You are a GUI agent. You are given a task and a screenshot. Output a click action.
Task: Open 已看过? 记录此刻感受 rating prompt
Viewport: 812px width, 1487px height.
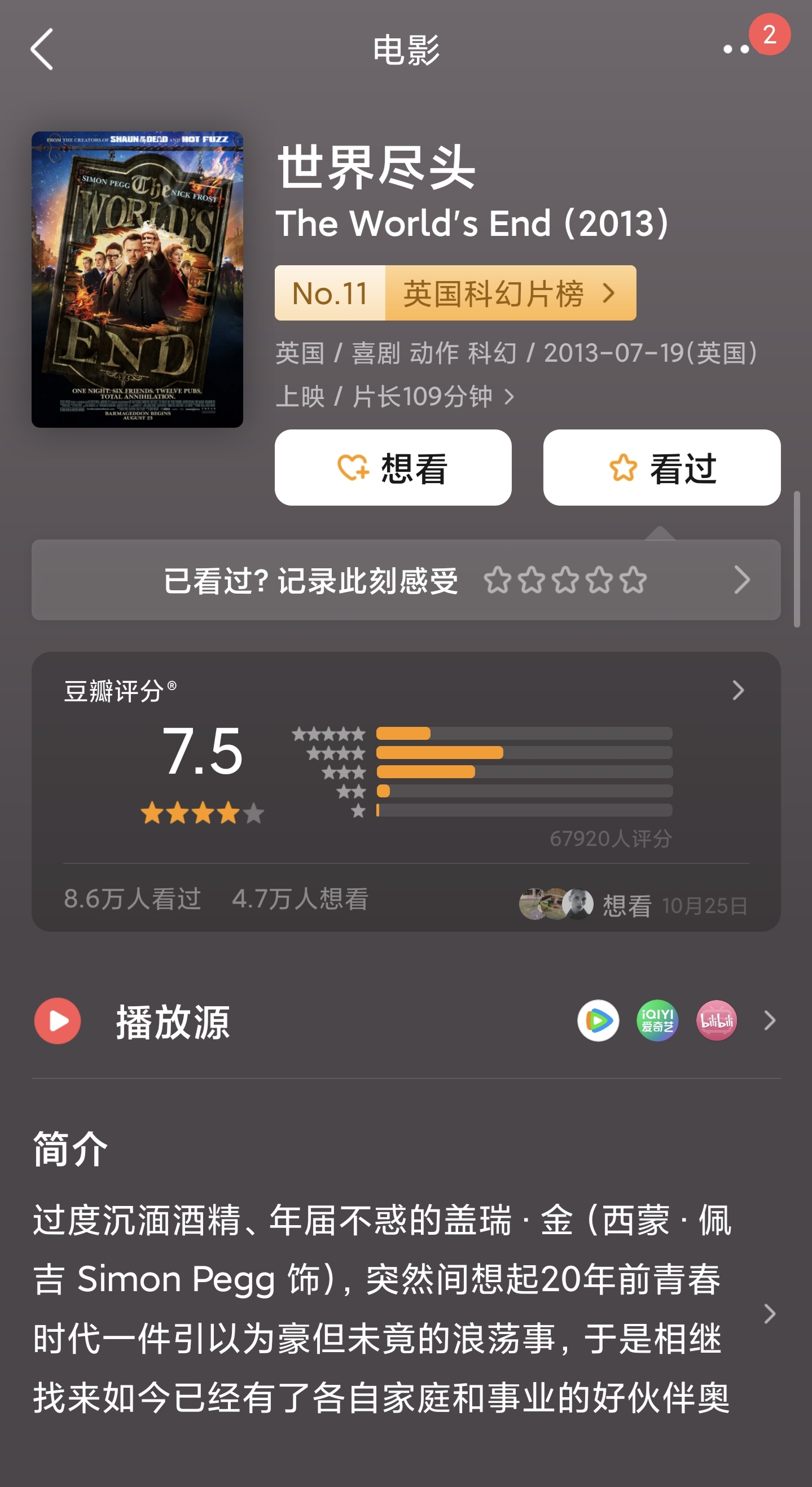(x=406, y=580)
